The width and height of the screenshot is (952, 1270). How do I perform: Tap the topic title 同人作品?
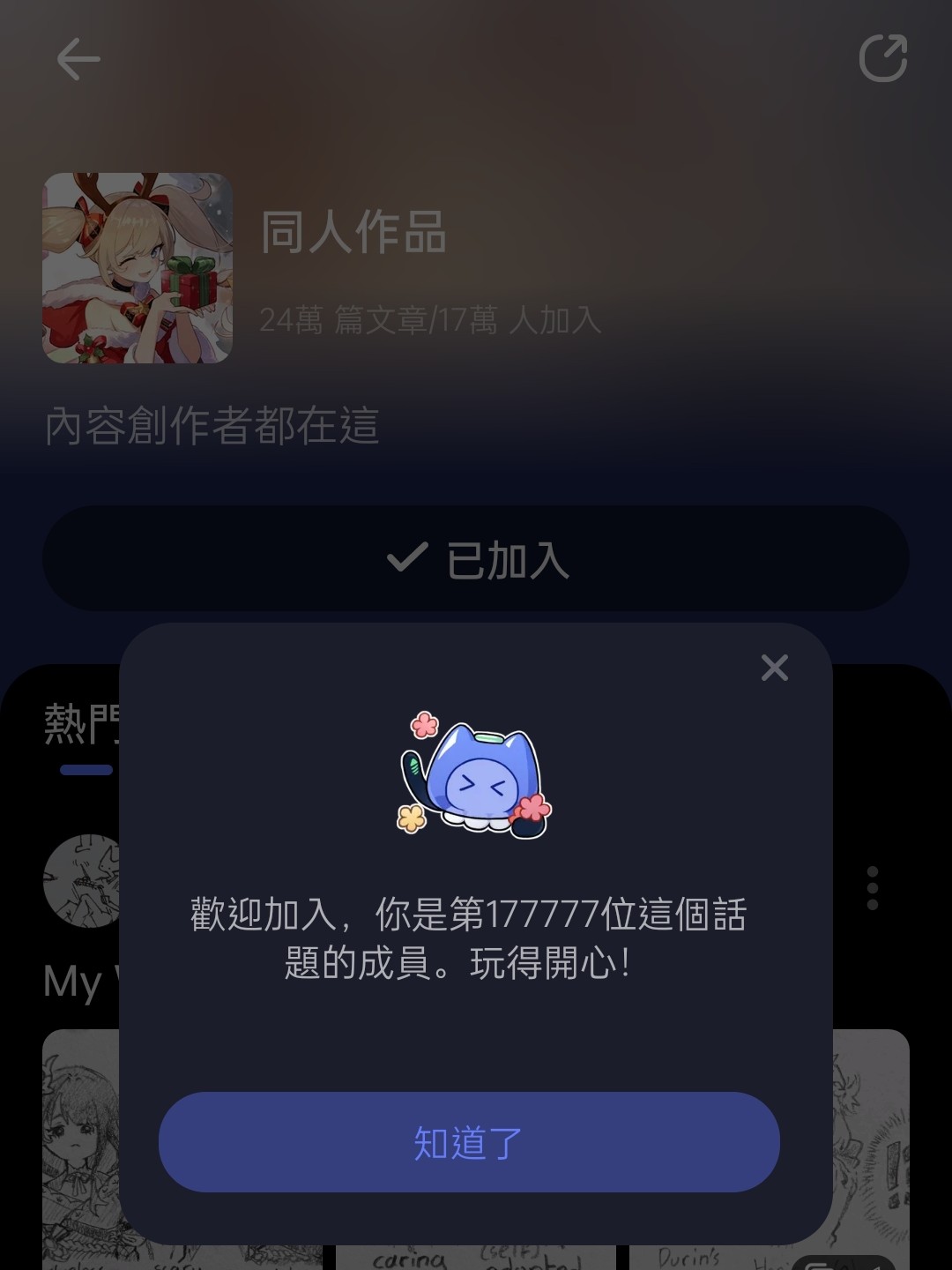(354, 232)
